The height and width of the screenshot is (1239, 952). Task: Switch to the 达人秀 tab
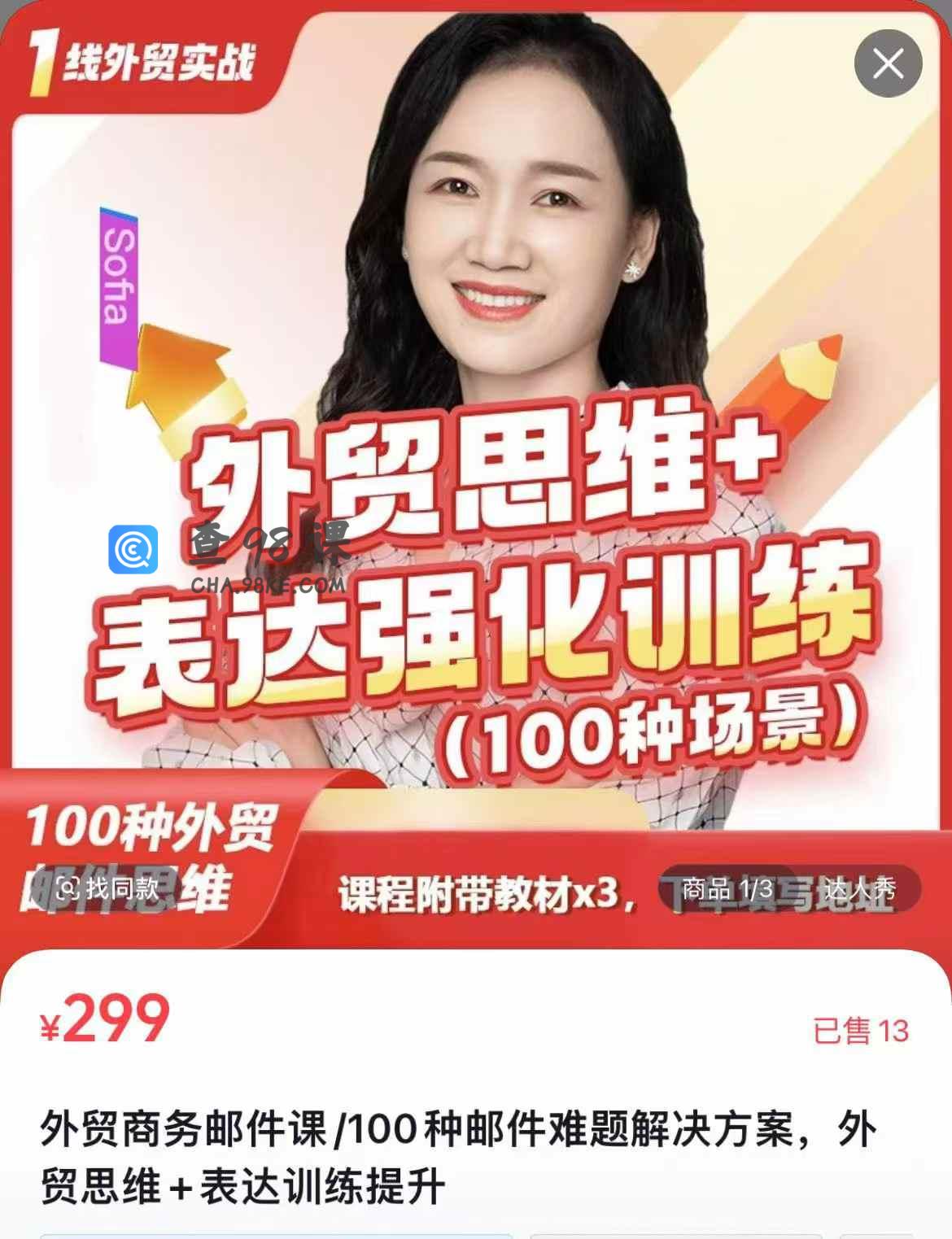click(859, 888)
